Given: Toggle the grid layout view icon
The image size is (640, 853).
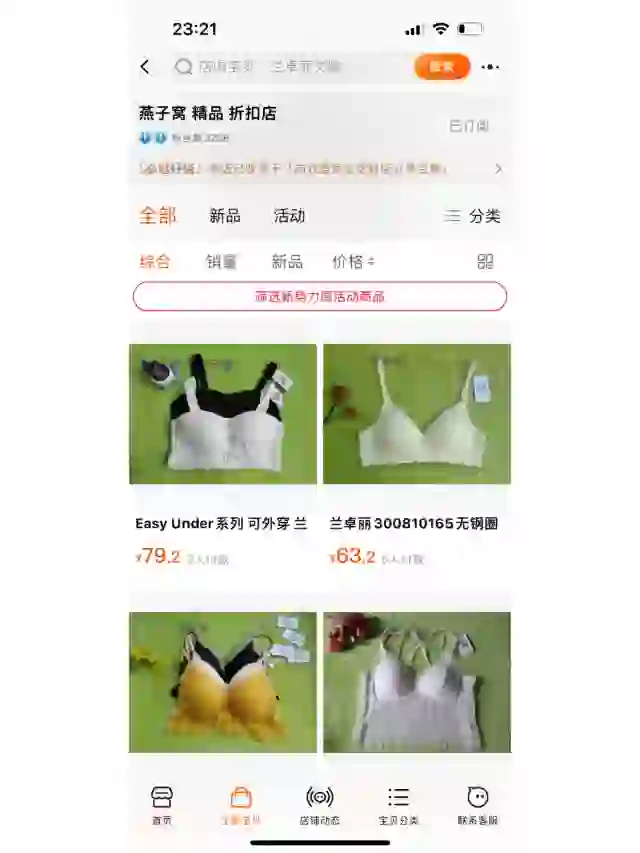Looking at the screenshot, I should [485, 262].
